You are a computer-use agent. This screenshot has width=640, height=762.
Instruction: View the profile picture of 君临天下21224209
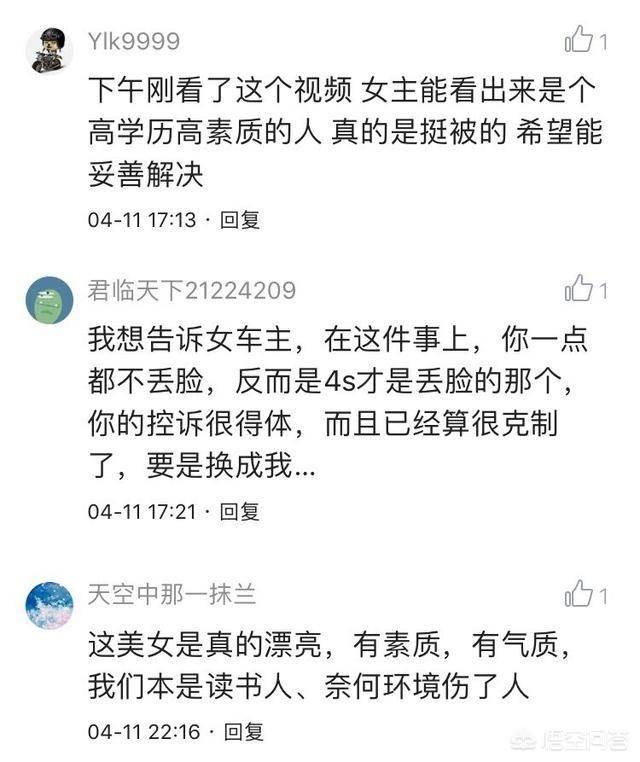(x=49, y=300)
